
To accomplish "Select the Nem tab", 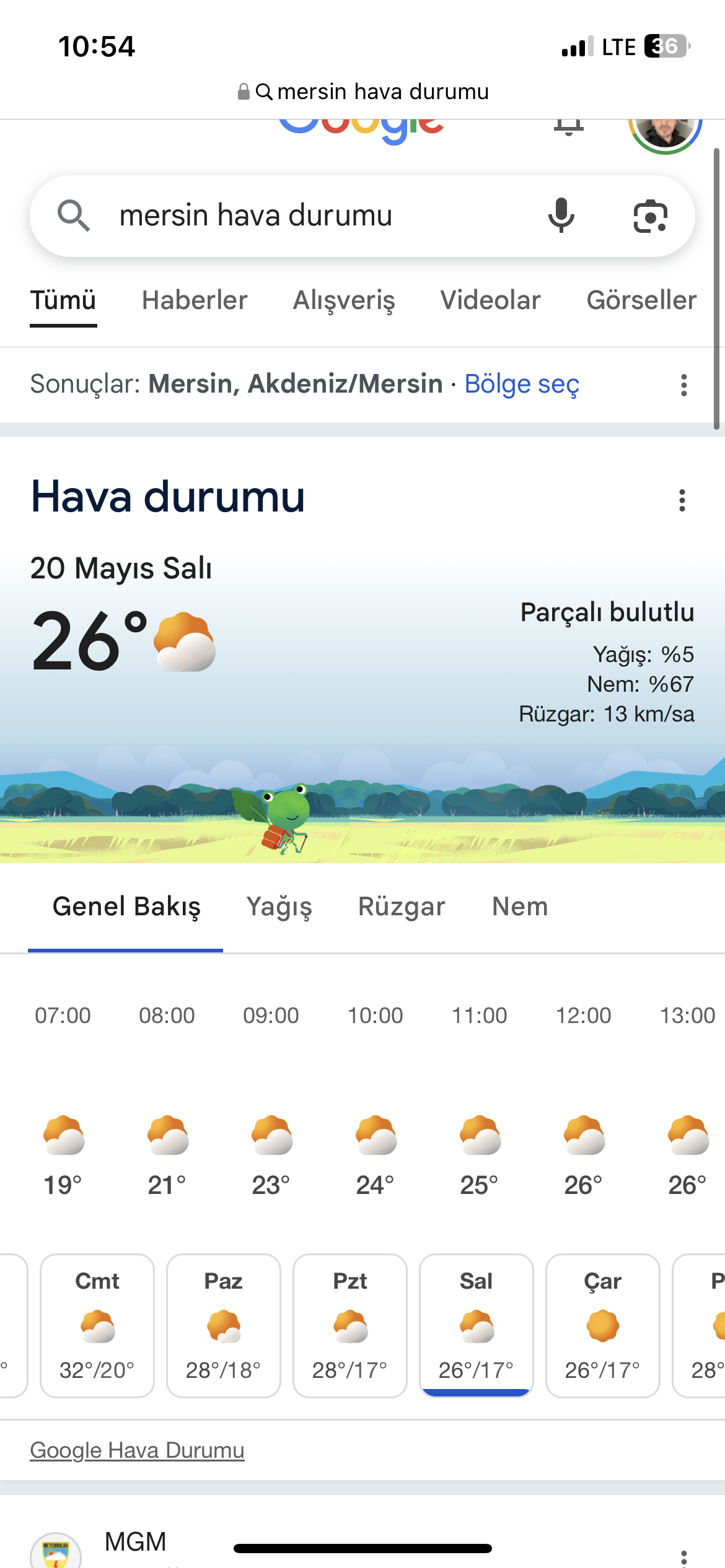I will [x=520, y=907].
